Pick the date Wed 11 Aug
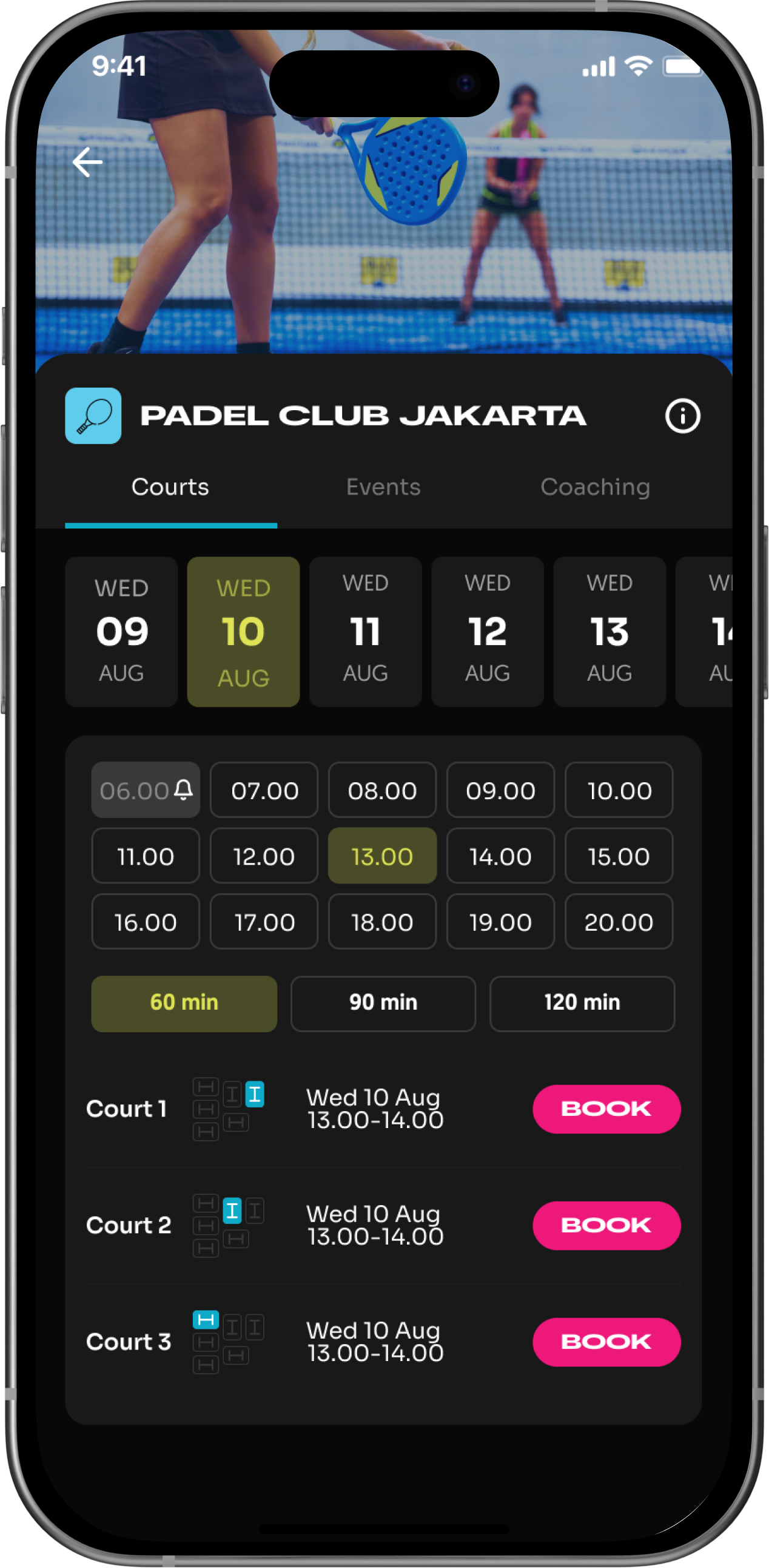This screenshot has height=1568, width=769. tap(365, 631)
